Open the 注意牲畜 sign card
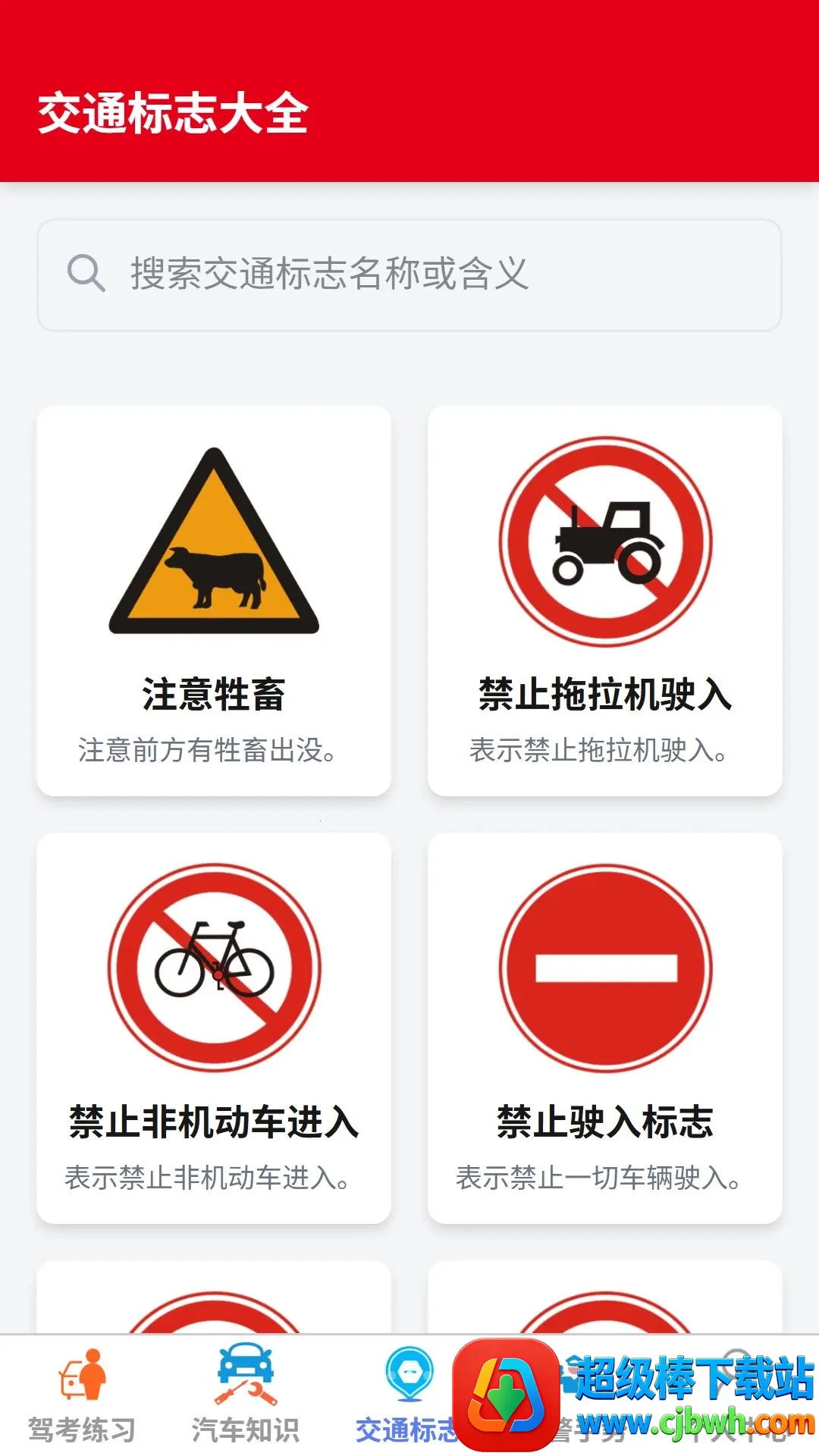This screenshot has height=1456, width=819. (214, 601)
